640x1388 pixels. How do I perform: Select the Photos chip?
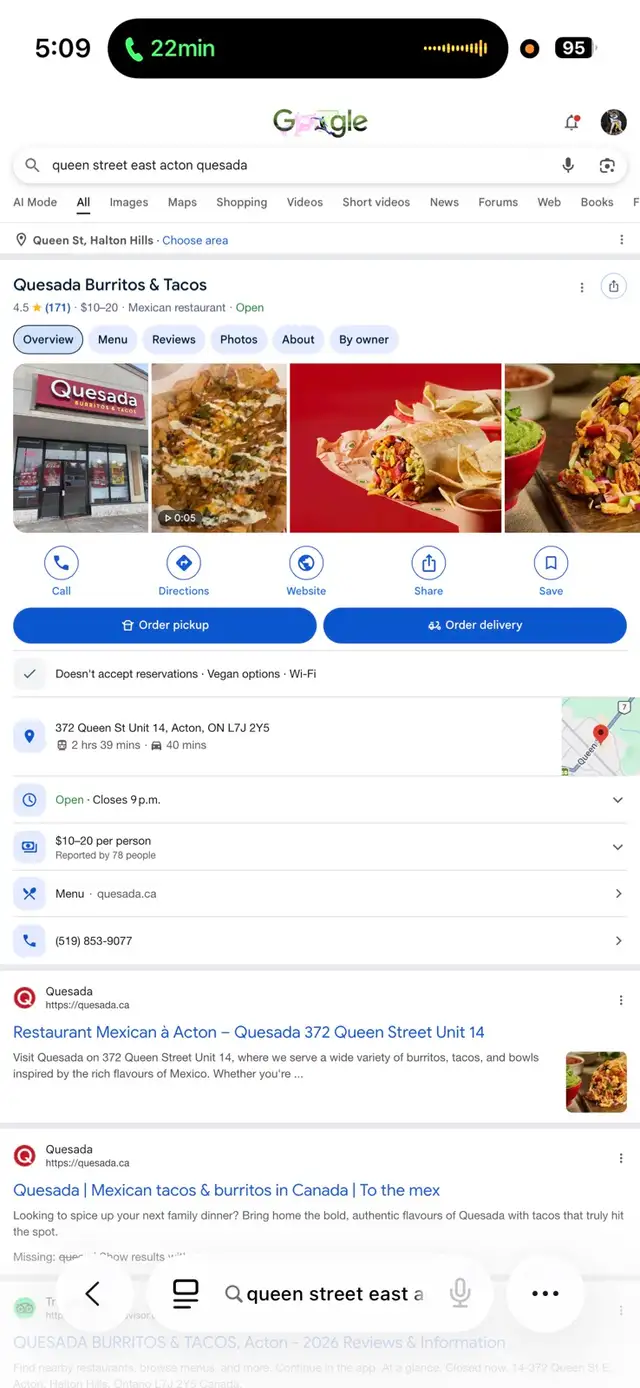(239, 339)
